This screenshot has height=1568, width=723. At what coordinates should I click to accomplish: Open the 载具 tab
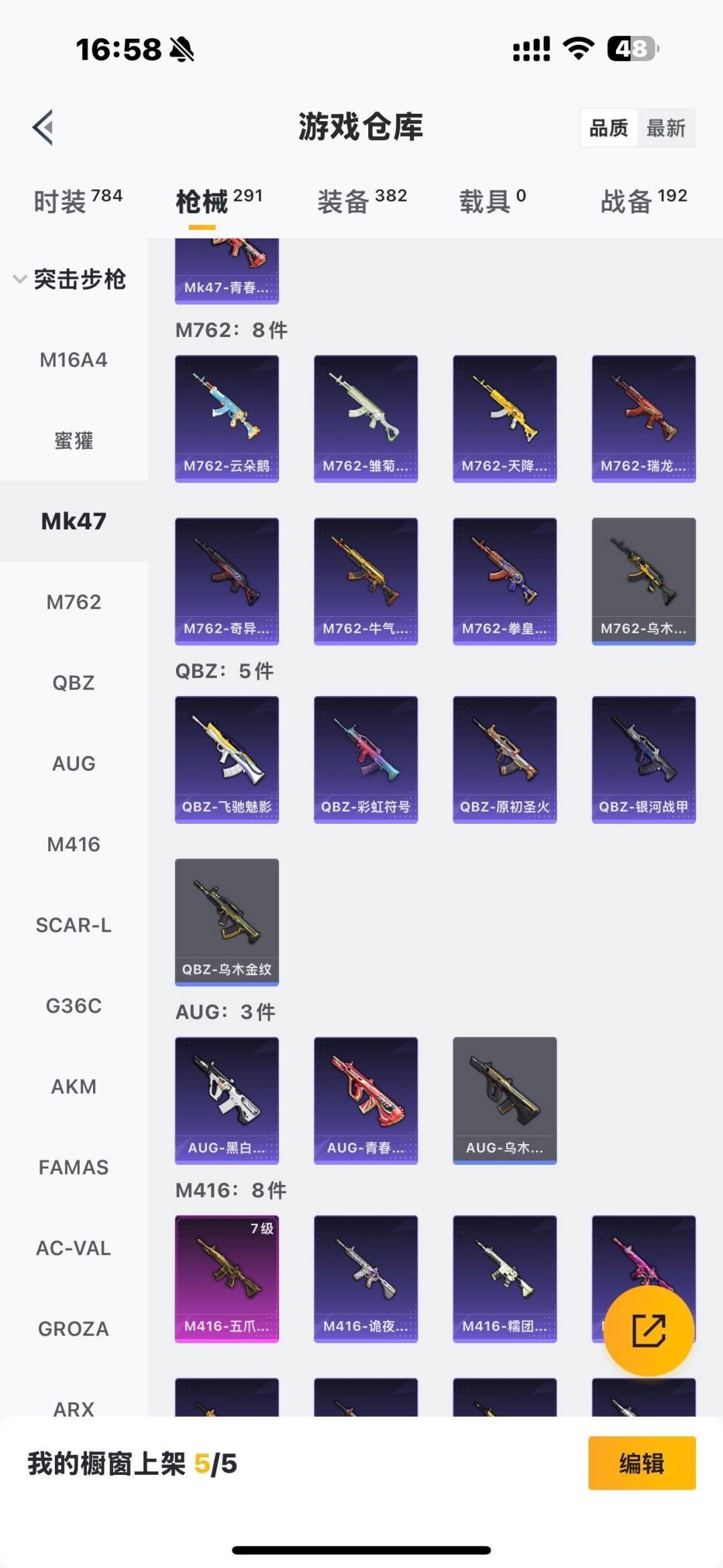(x=492, y=200)
